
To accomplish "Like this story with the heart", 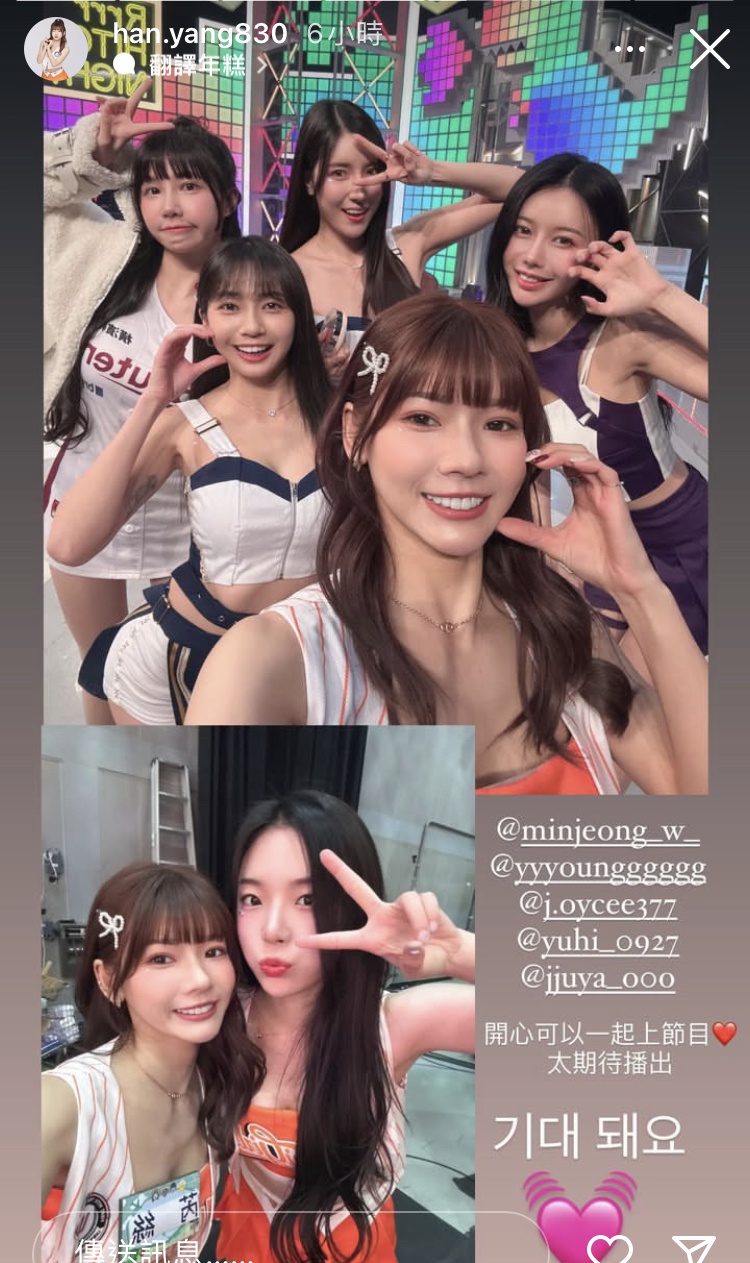I will (x=609, y=1248).
